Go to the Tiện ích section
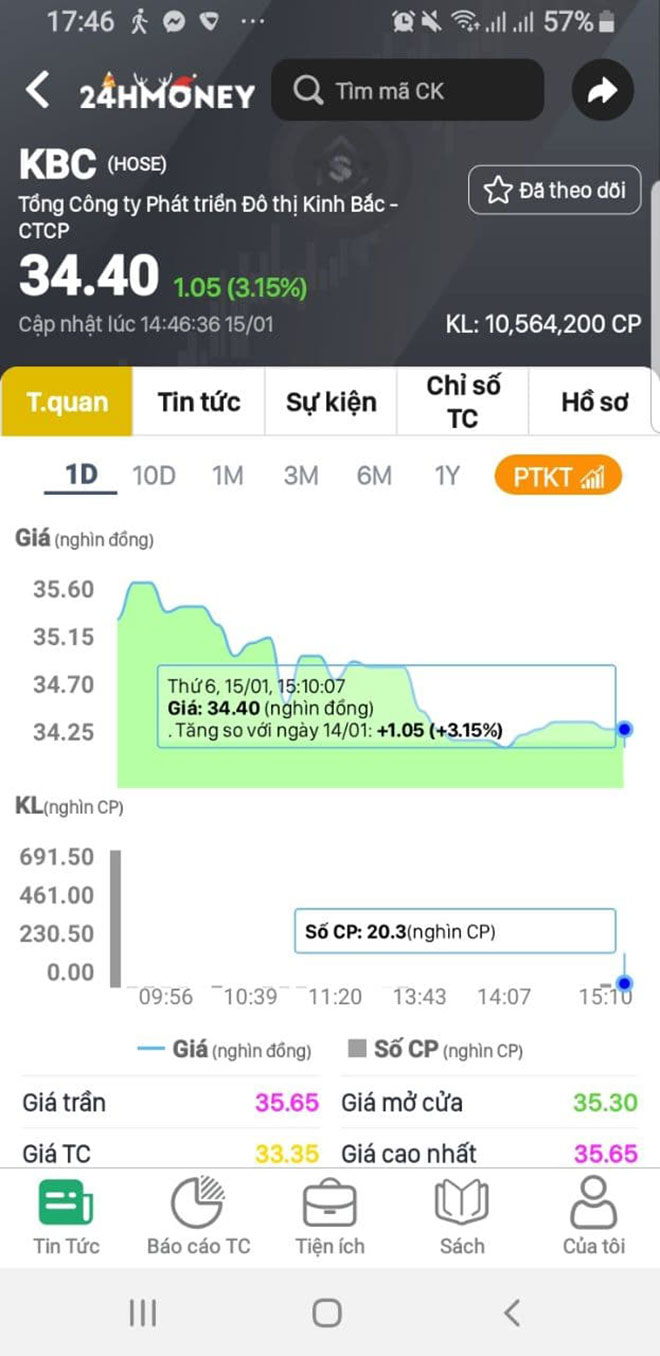 click(330, 1217)
